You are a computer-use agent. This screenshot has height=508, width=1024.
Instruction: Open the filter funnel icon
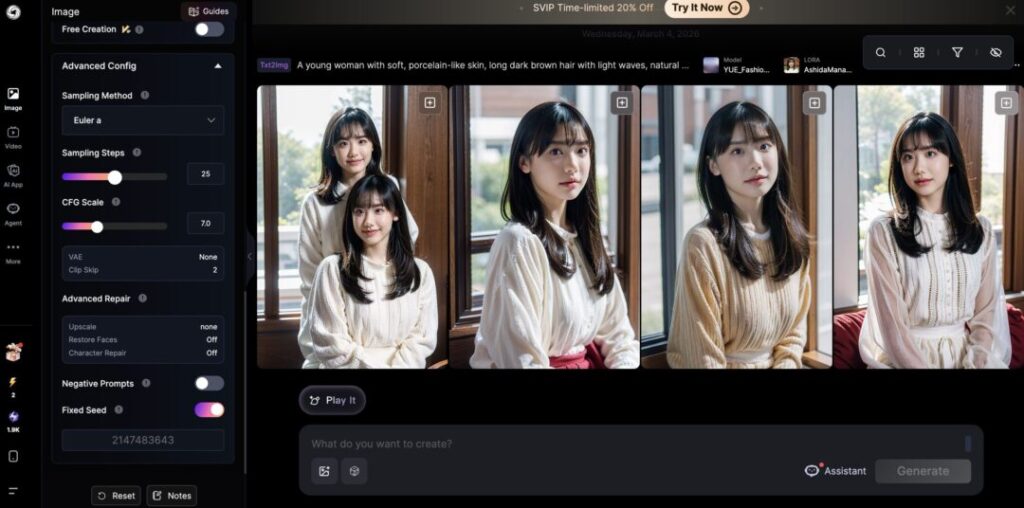coord(957,52)
